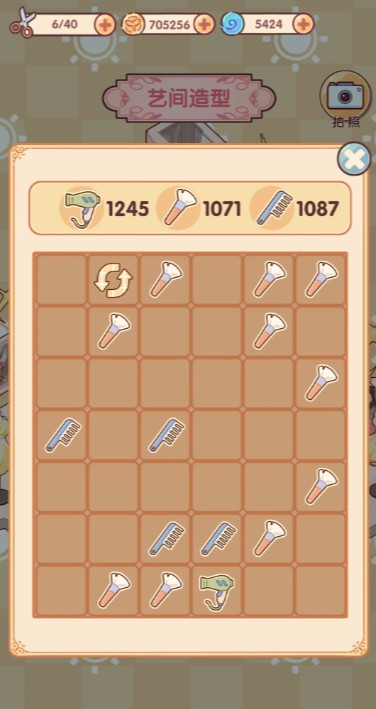Open the camera photo button

(x=346, y=99)
